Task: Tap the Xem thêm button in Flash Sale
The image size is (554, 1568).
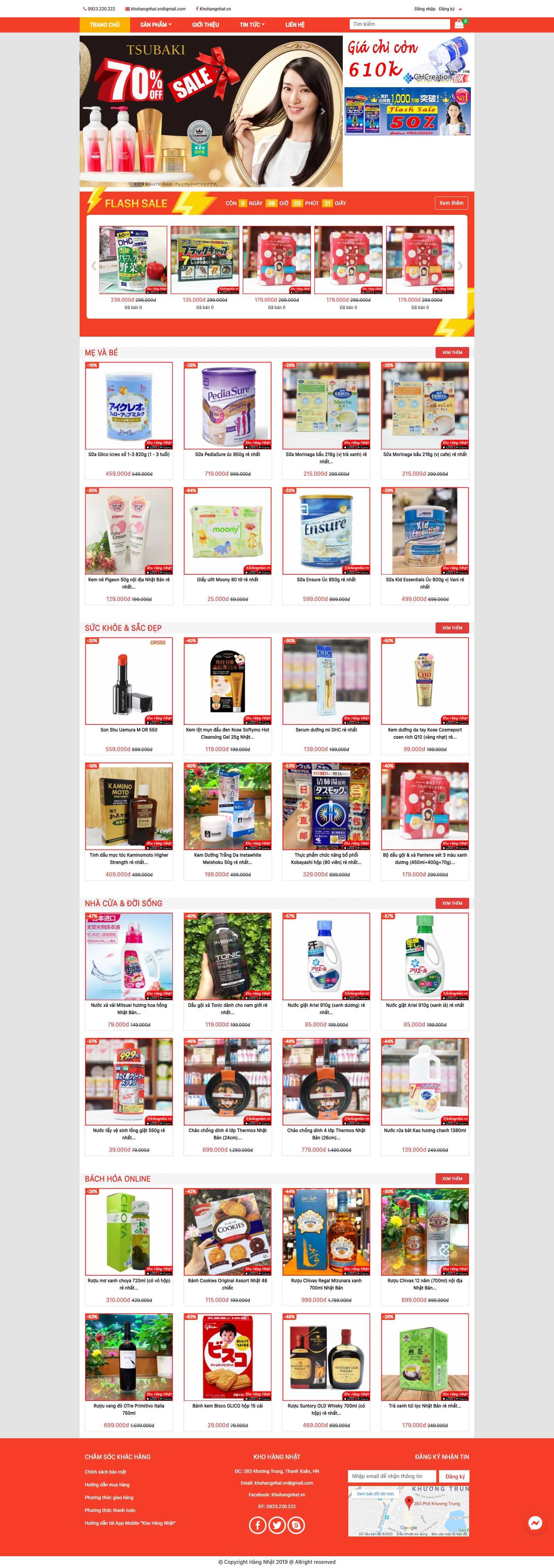Action: [451, 203]
